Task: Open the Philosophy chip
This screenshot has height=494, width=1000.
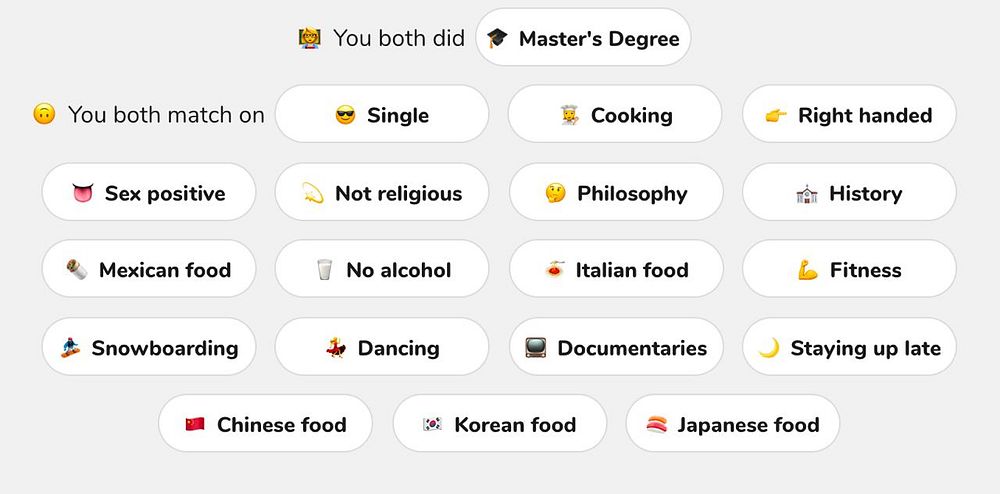Action: [x=616, y=193]
